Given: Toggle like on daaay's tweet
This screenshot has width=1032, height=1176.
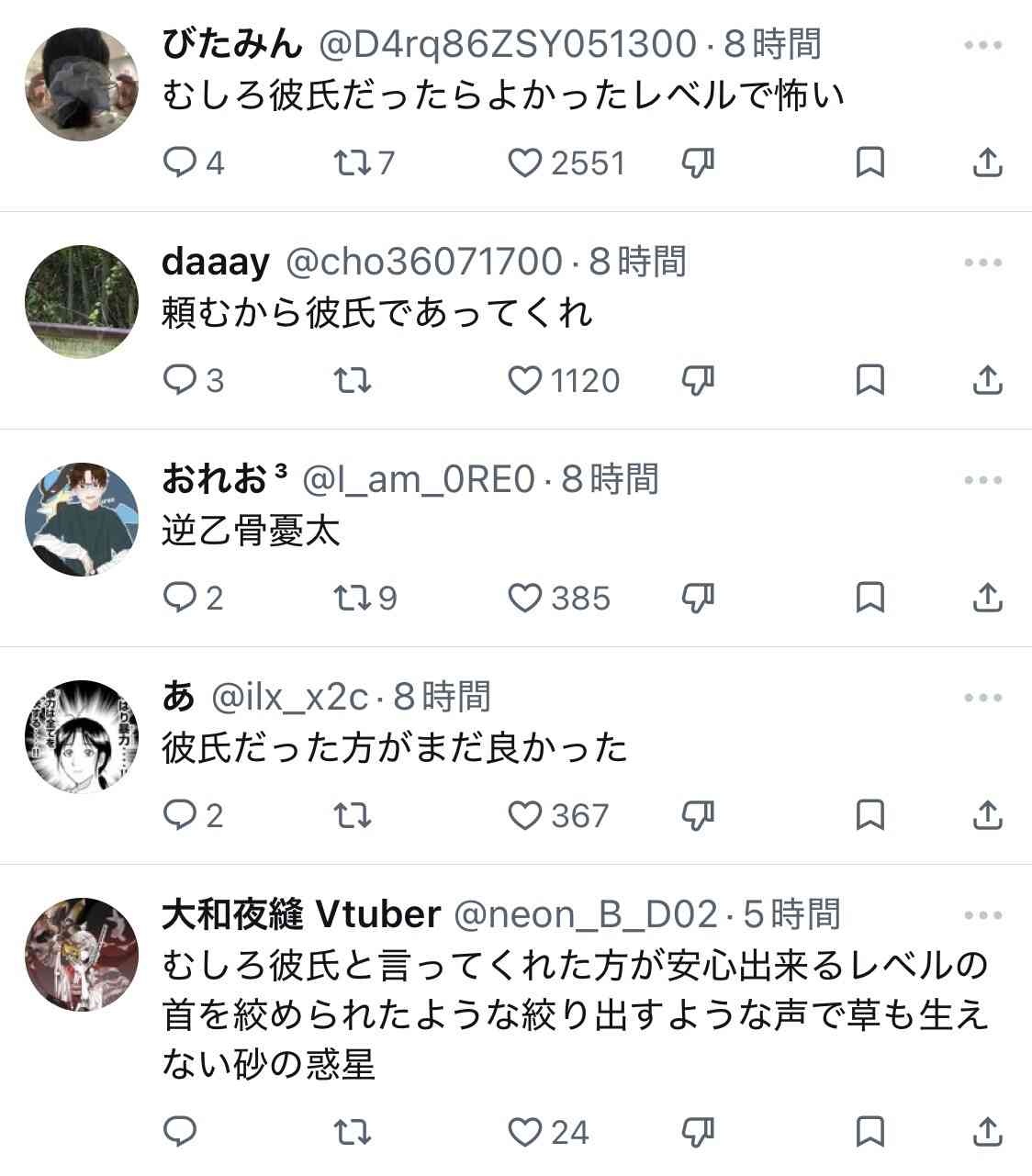Looking at the screenshot, I should 530,379.
